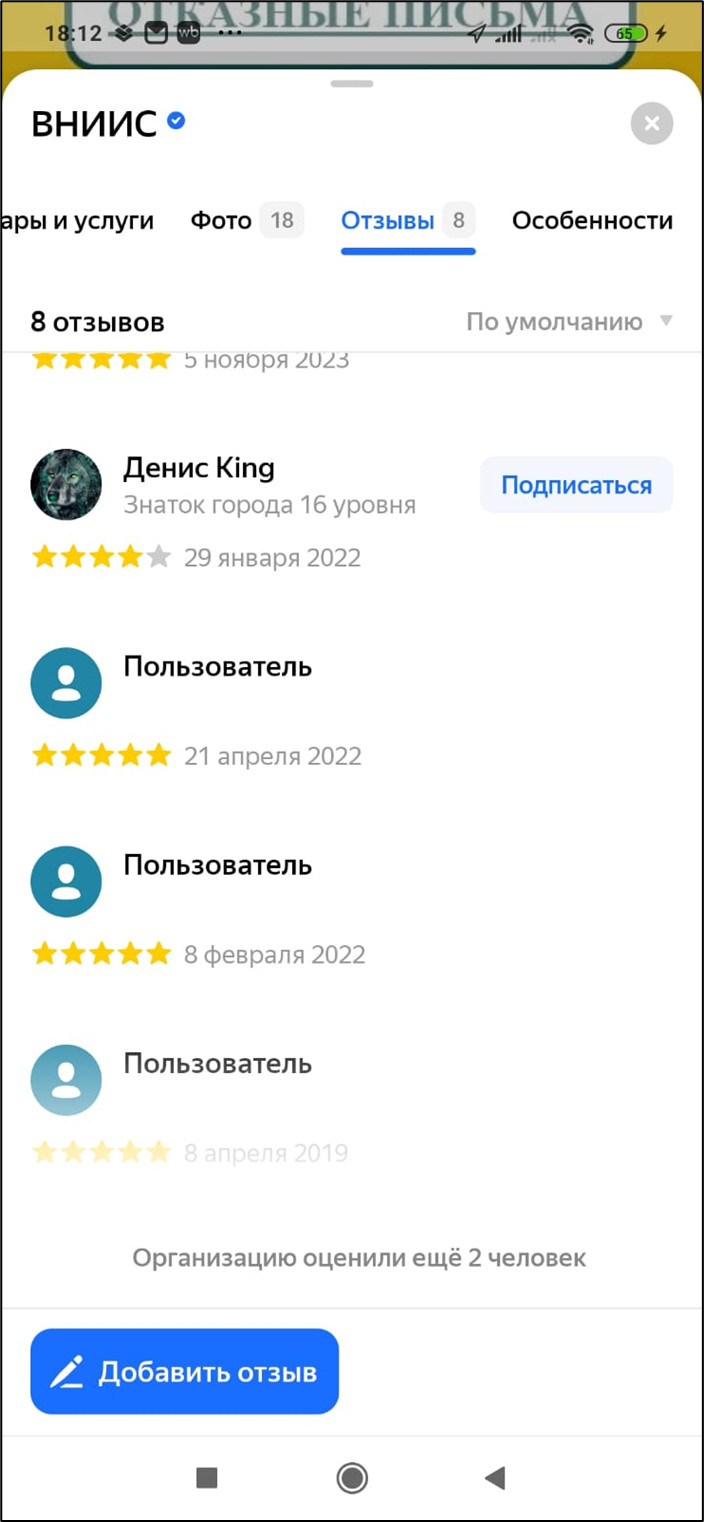Tap Подписаться next to Денис King

coord(576,485)
